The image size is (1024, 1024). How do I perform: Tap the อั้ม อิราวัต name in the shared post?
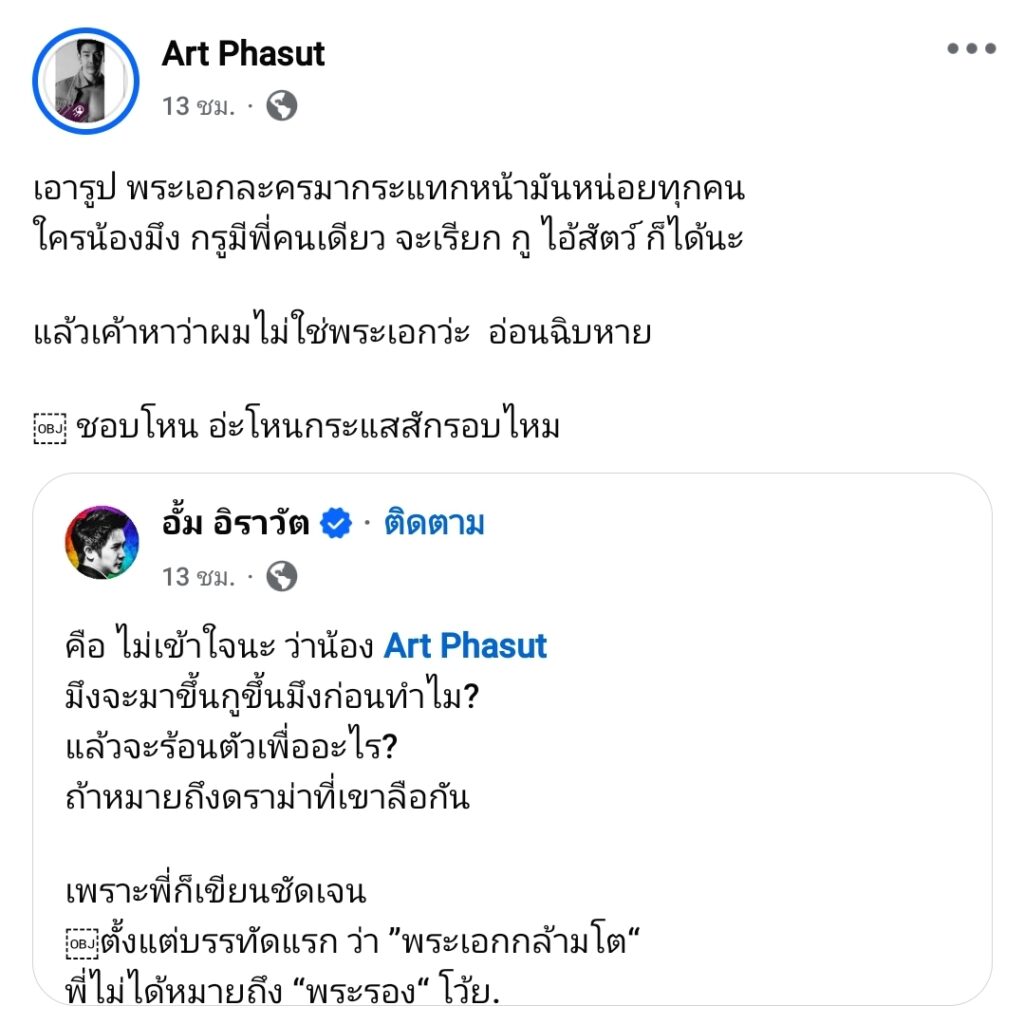pos(235,523)
